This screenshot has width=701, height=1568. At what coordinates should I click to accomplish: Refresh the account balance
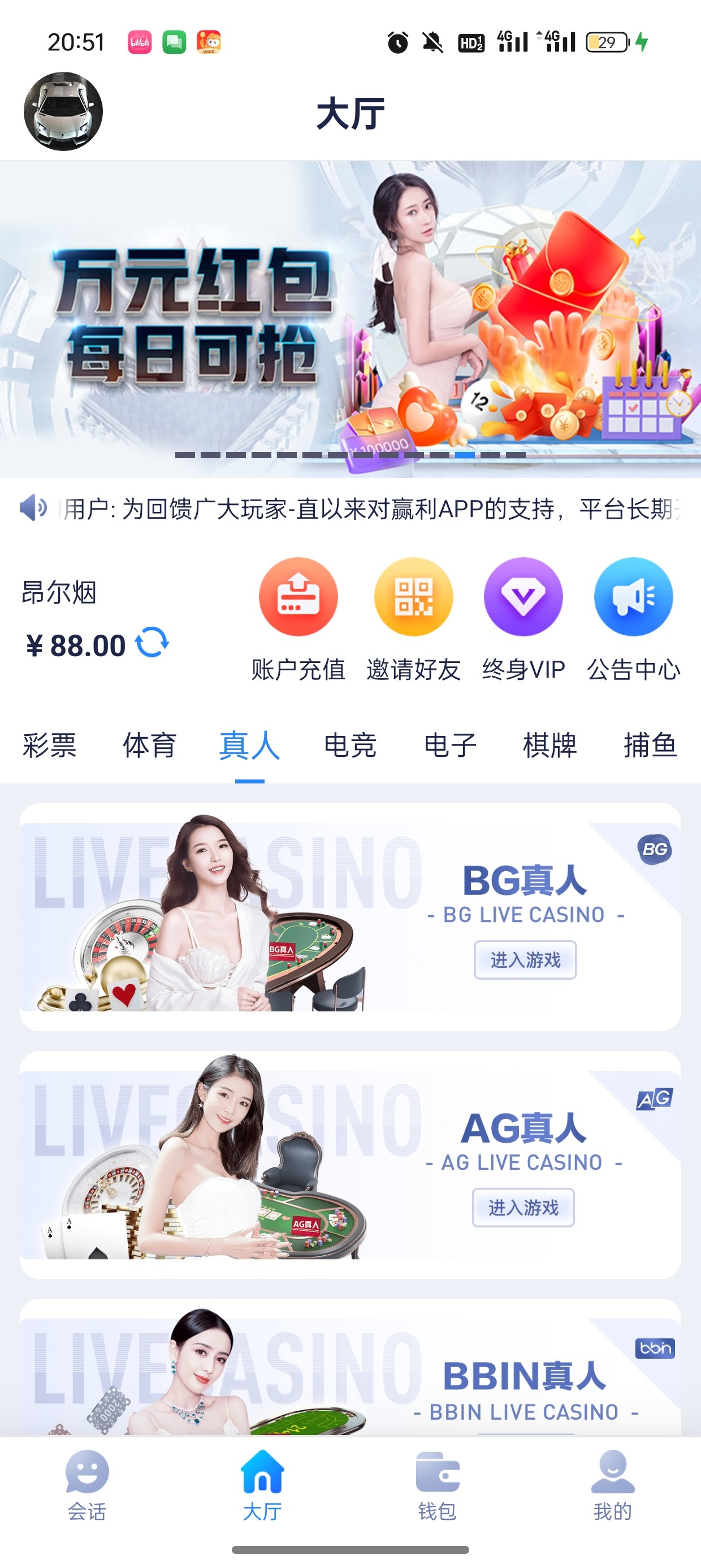(152, 642)
